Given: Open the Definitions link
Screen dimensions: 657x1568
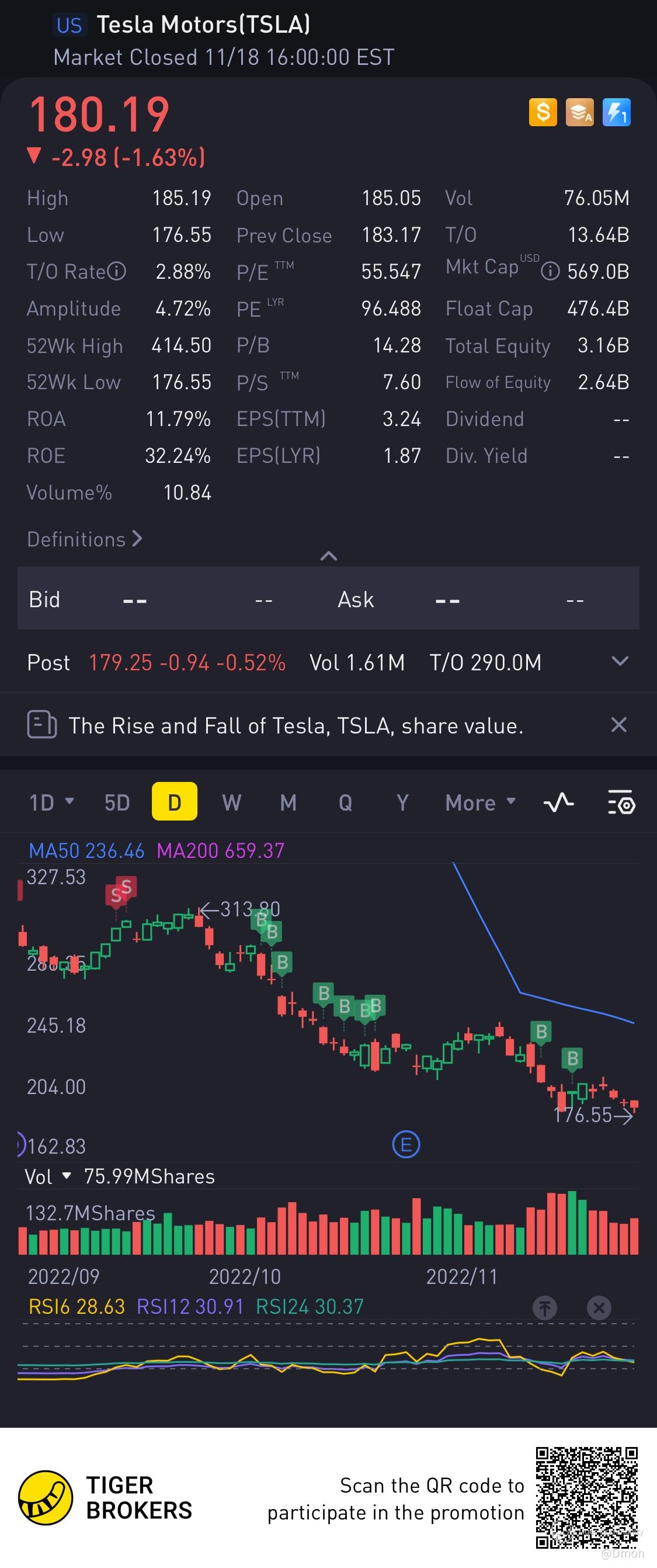Looking at the screenshot, I should (x=85, y=539).
